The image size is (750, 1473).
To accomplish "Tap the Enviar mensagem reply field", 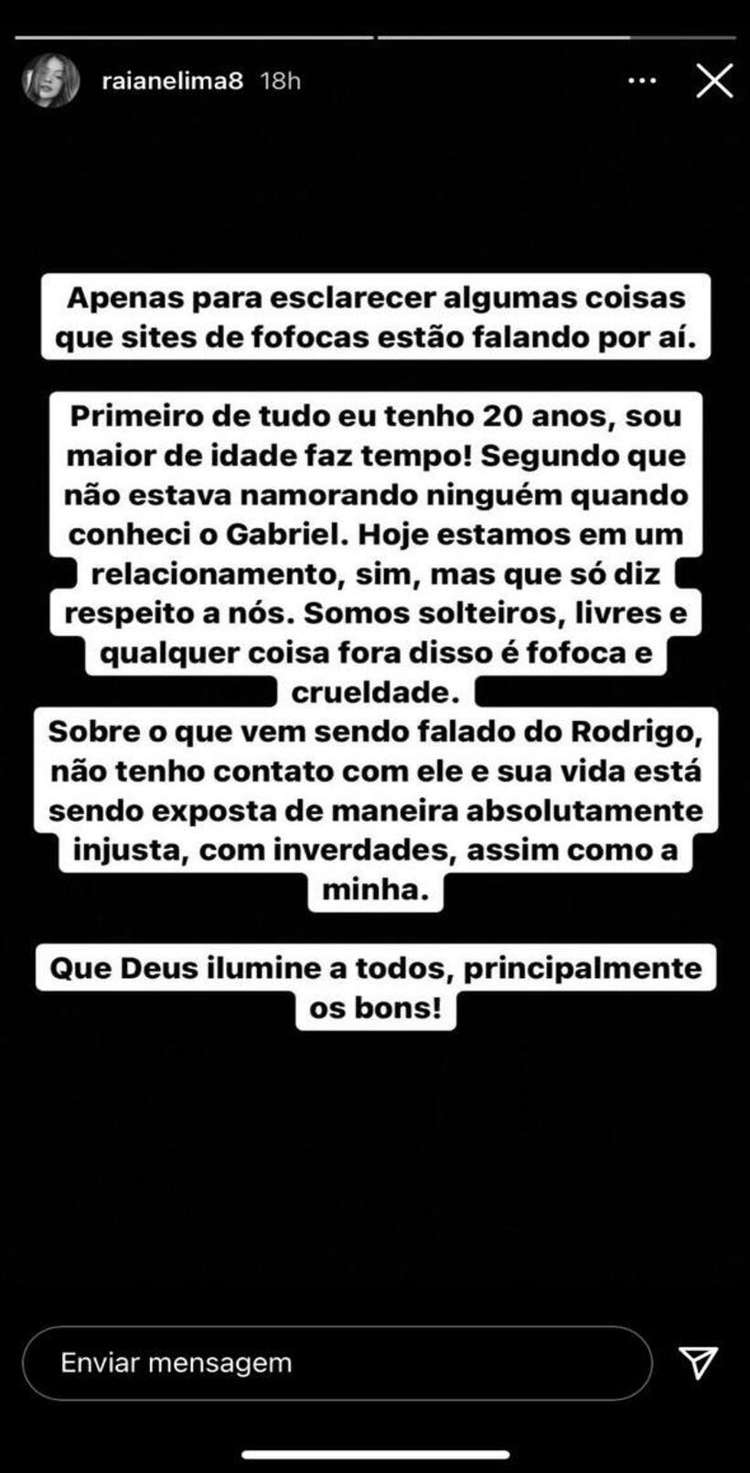I will click(336, 1362).
